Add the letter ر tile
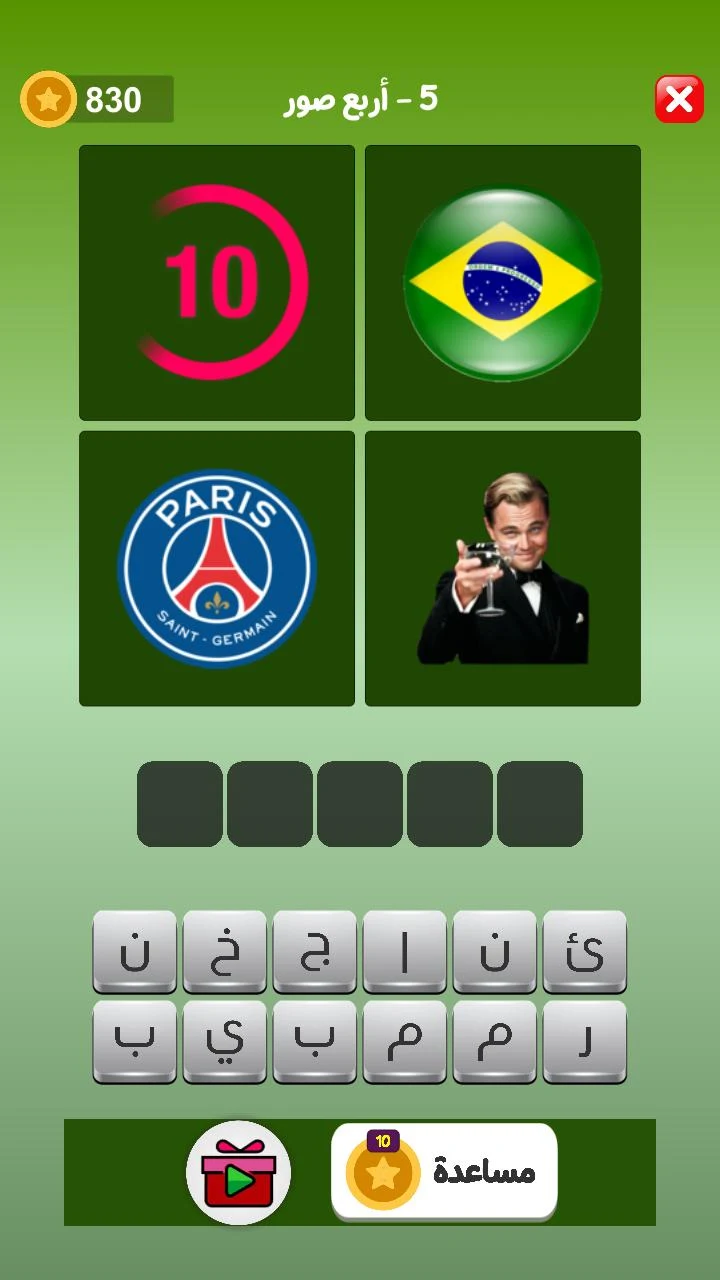Image resolution: width=720 pixels, height=1280 pixels. [585, 1042]
